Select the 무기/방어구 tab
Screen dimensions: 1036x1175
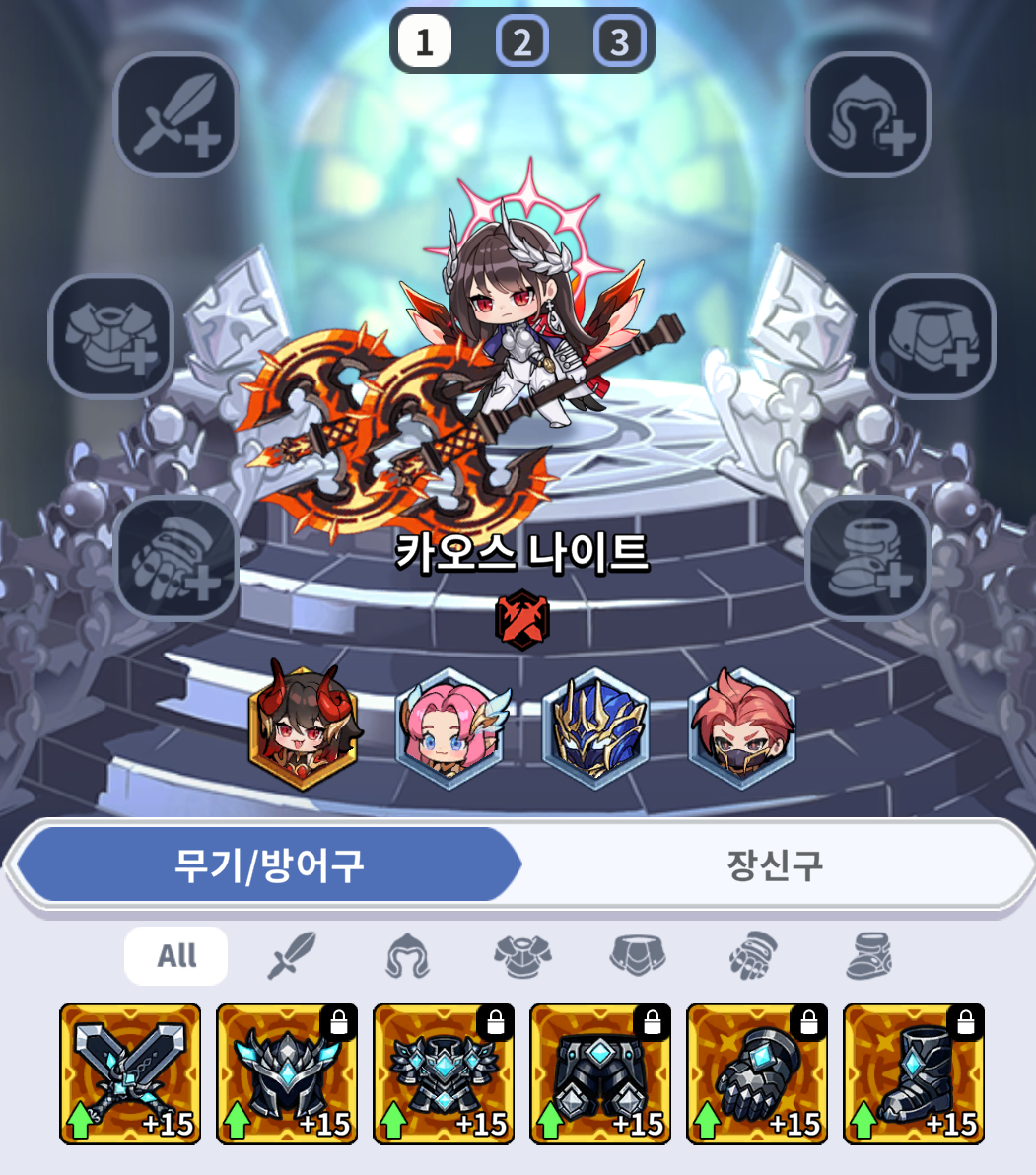click(269, 864)
